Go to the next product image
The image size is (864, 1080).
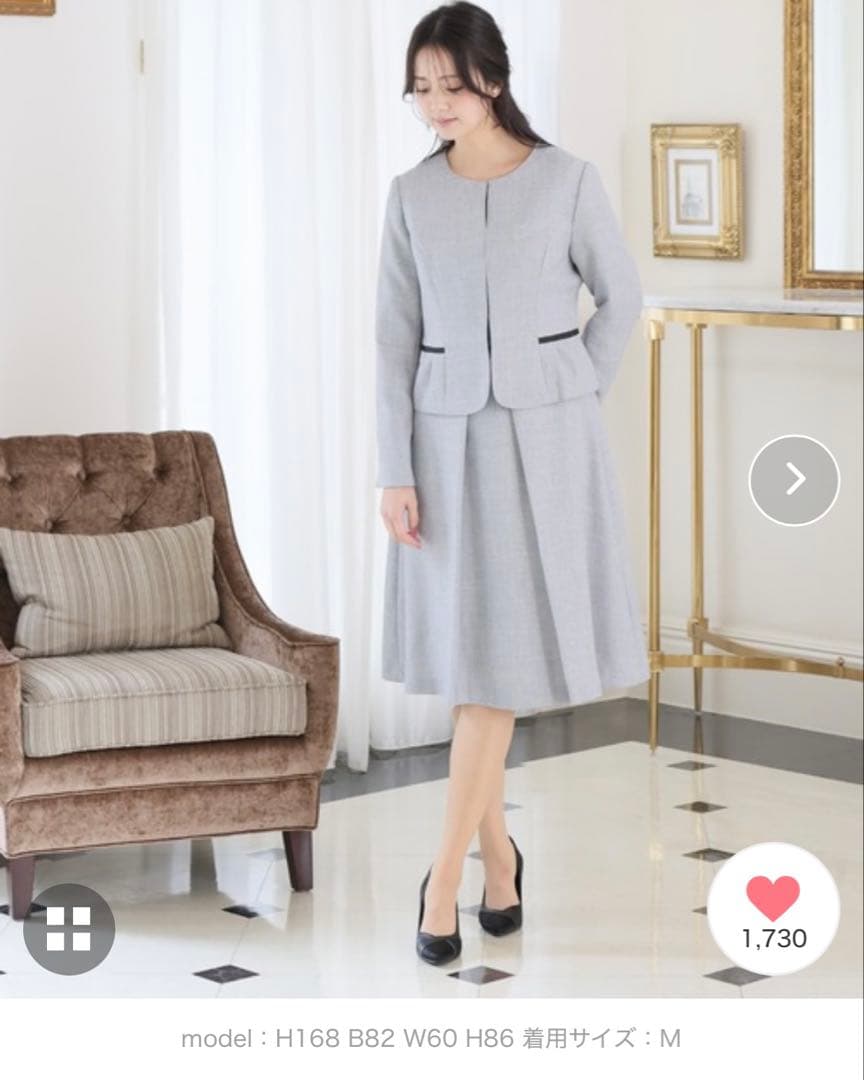coord(794,480)
